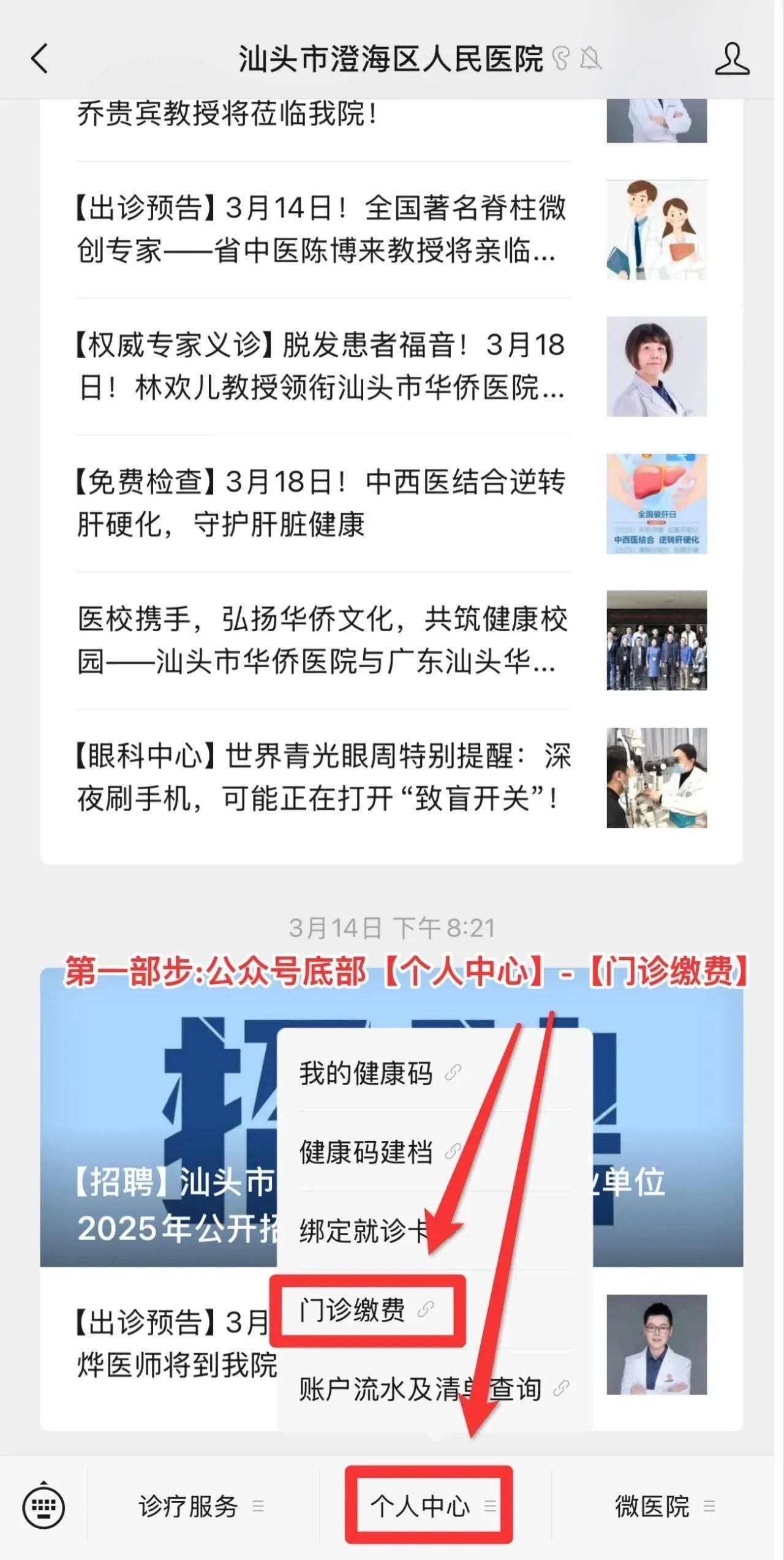Go back from the hospital account page
This screenshot has height=1560, width=784.
pos(39,59)
